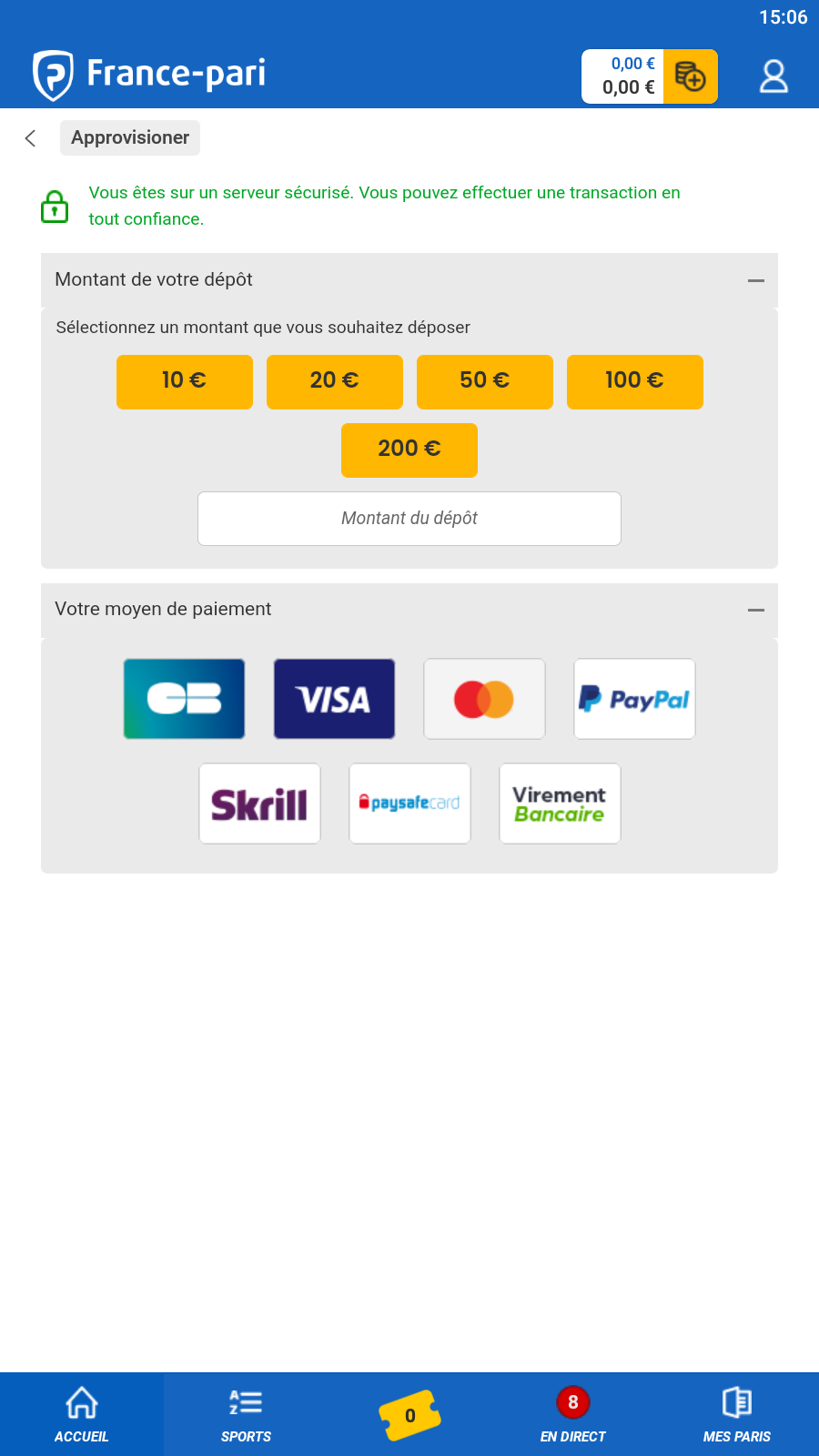Go back with the arrow beside Approvisioner
This screenshot has width=819, height=1456.
[x=31, y=138]
